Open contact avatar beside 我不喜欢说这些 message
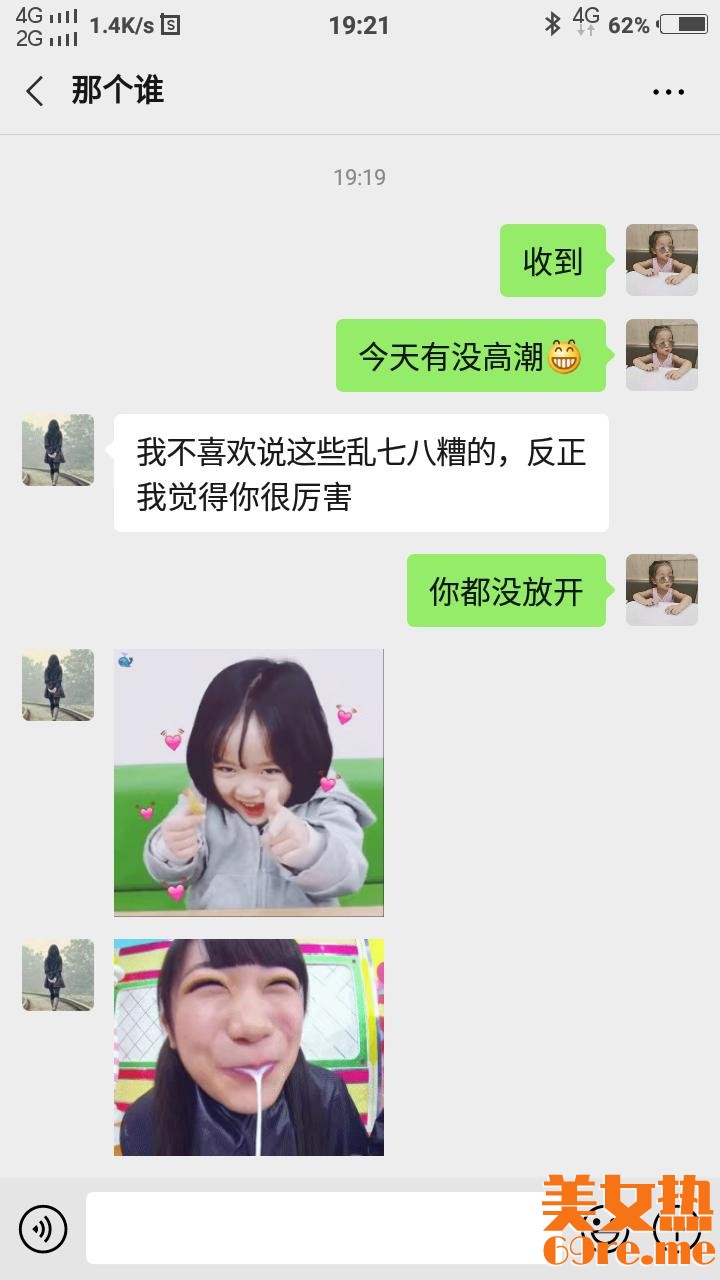 pyautogui.click(x=58, y=450)
